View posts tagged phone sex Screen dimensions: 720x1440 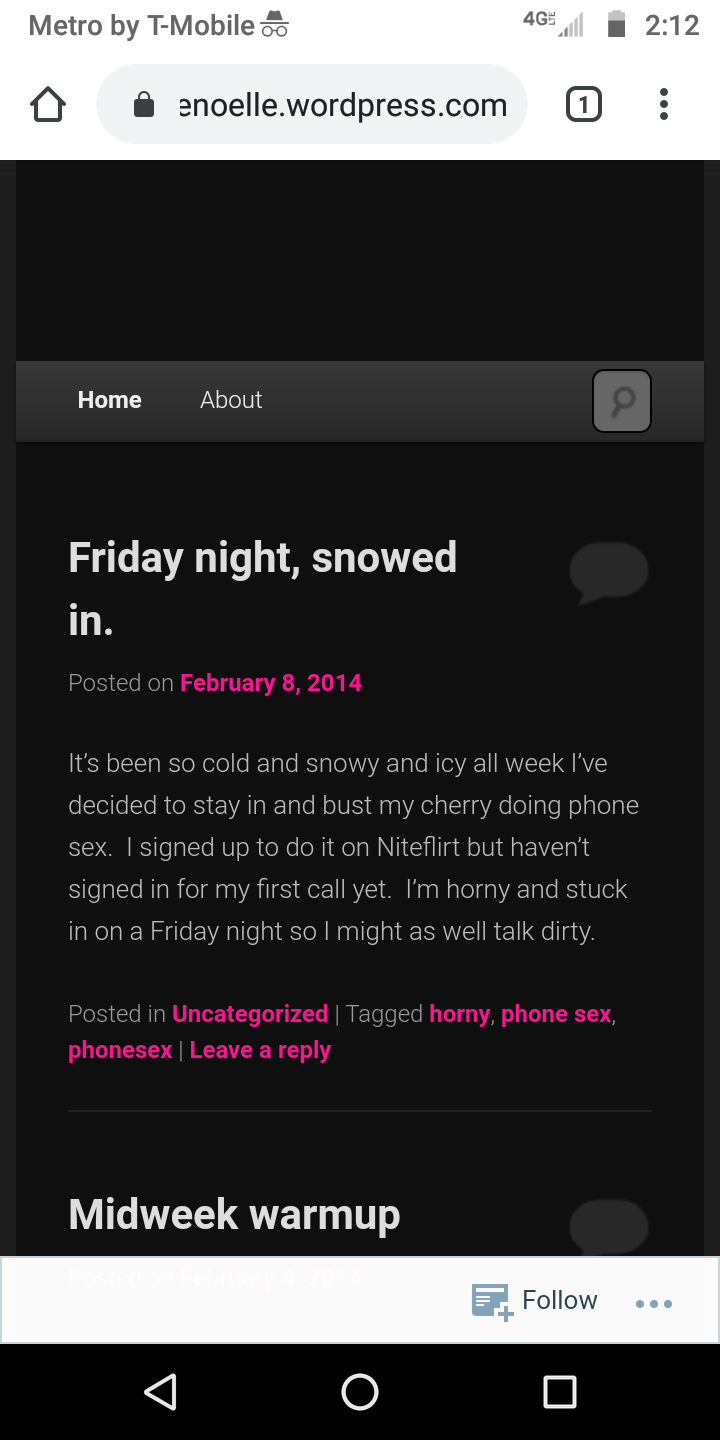pos(556,1014)
